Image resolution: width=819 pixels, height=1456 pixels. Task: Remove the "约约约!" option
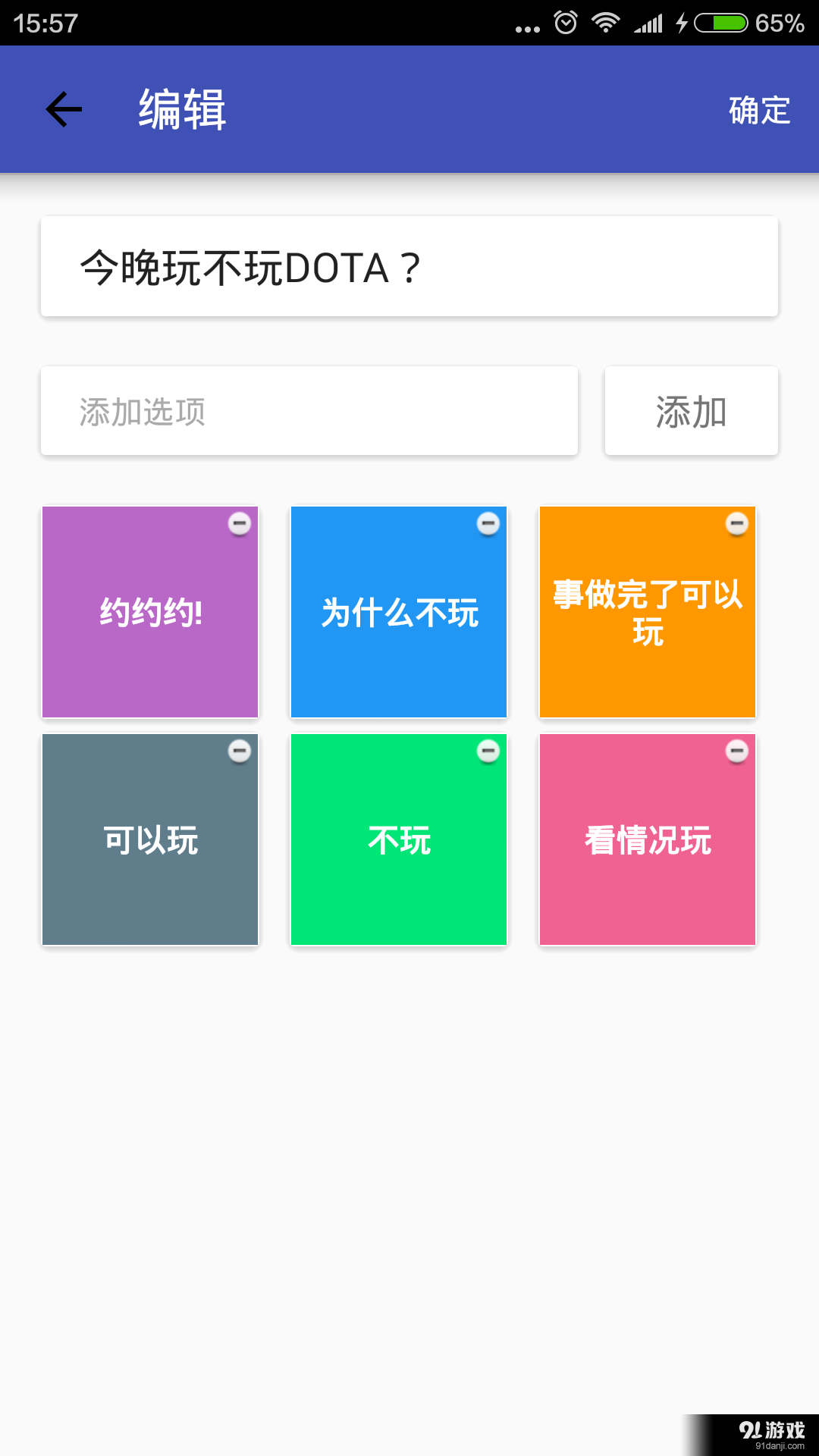tap(240, 524)
